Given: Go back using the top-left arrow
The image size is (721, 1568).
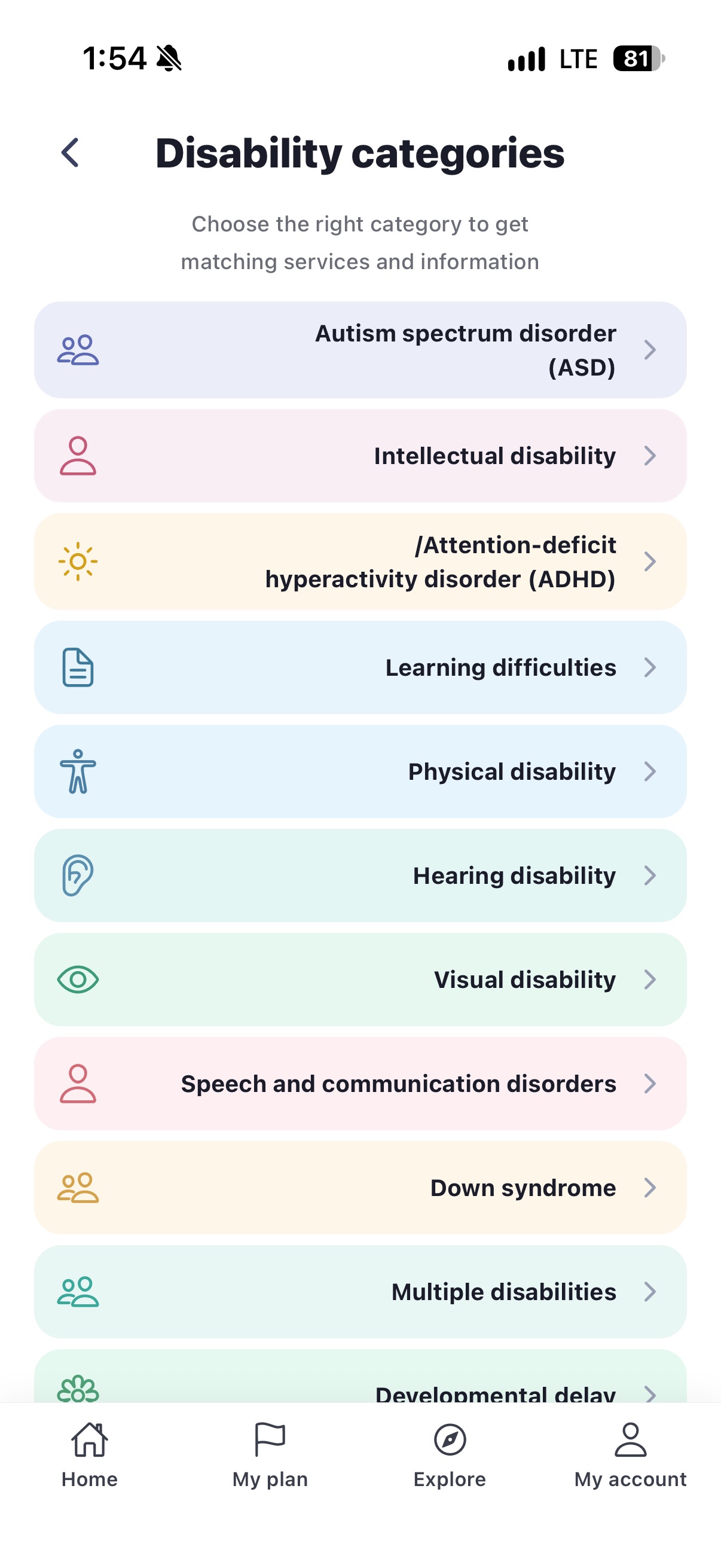Looking at the screenshot, I should [71, 152].
